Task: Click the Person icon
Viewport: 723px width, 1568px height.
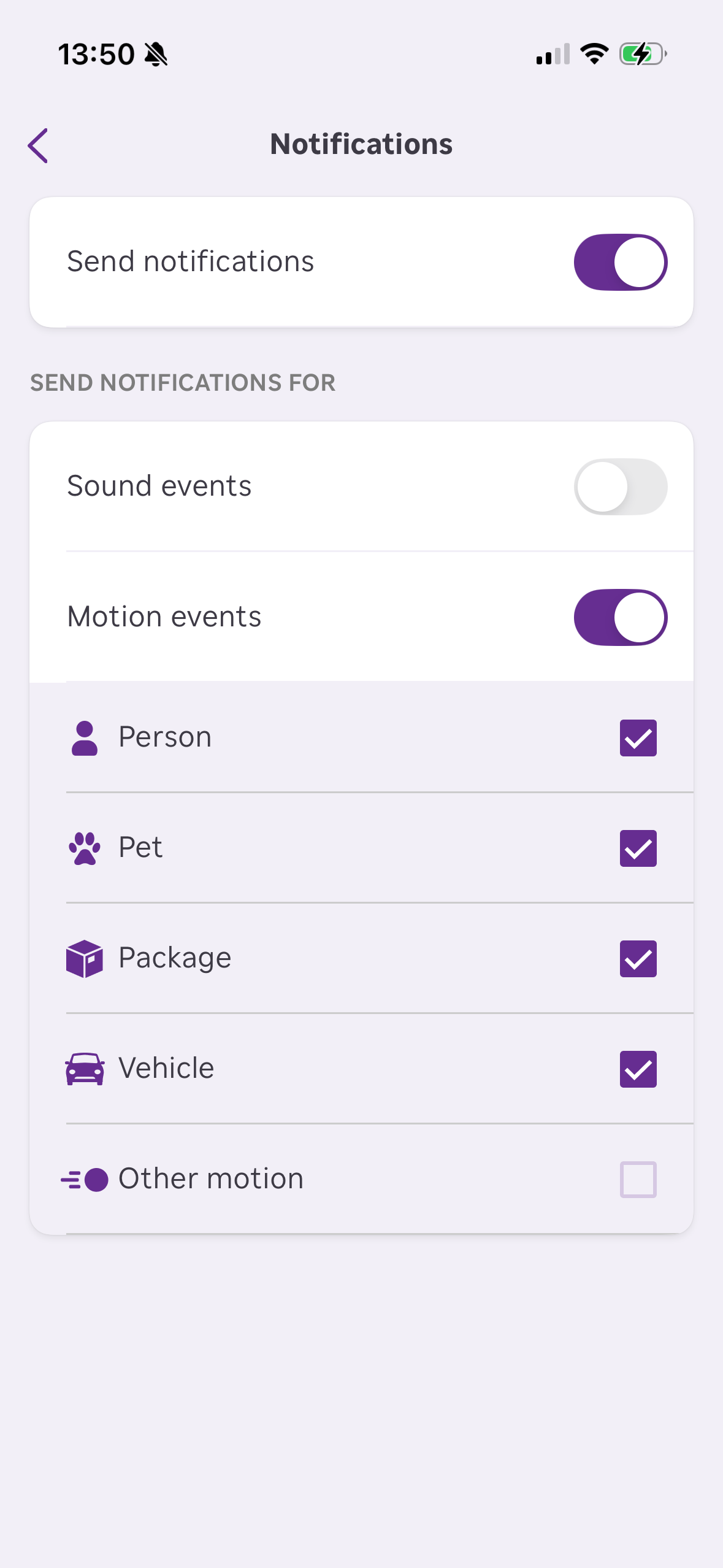Action: [x=85, y=738]
